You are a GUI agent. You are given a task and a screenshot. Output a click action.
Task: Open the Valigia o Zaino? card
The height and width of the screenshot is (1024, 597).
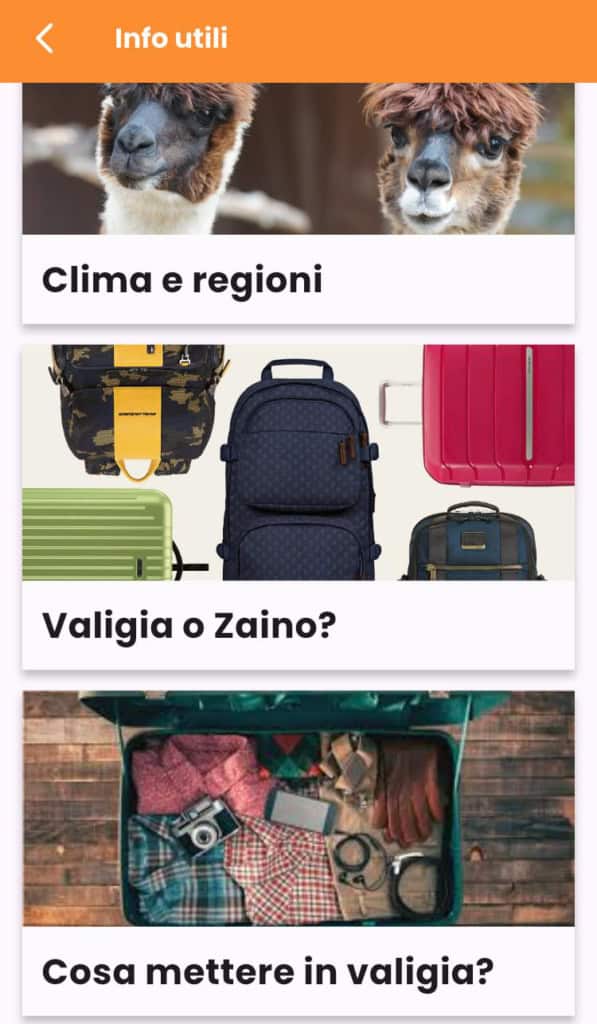point(298,507)
